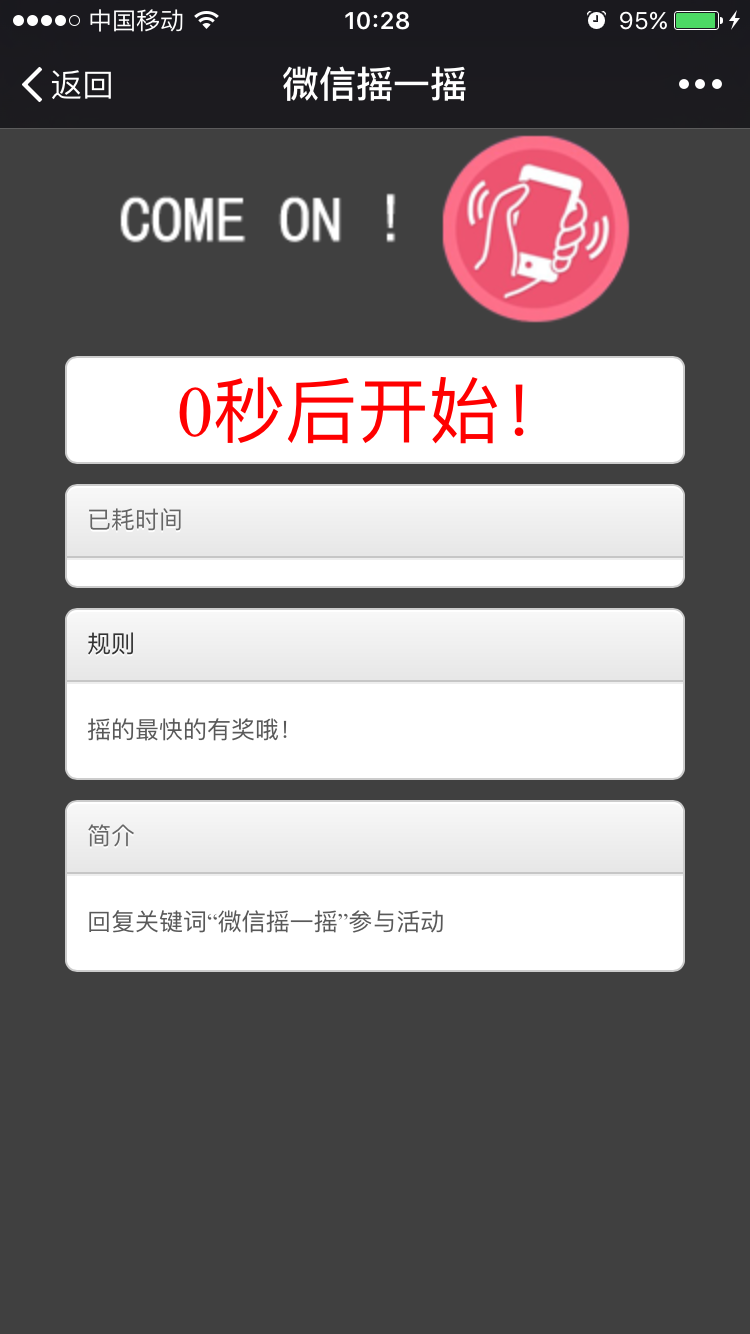Open the three-dot overflow menu
Image resolution: width=750 pixels, height=1334 pixels.
700,85
